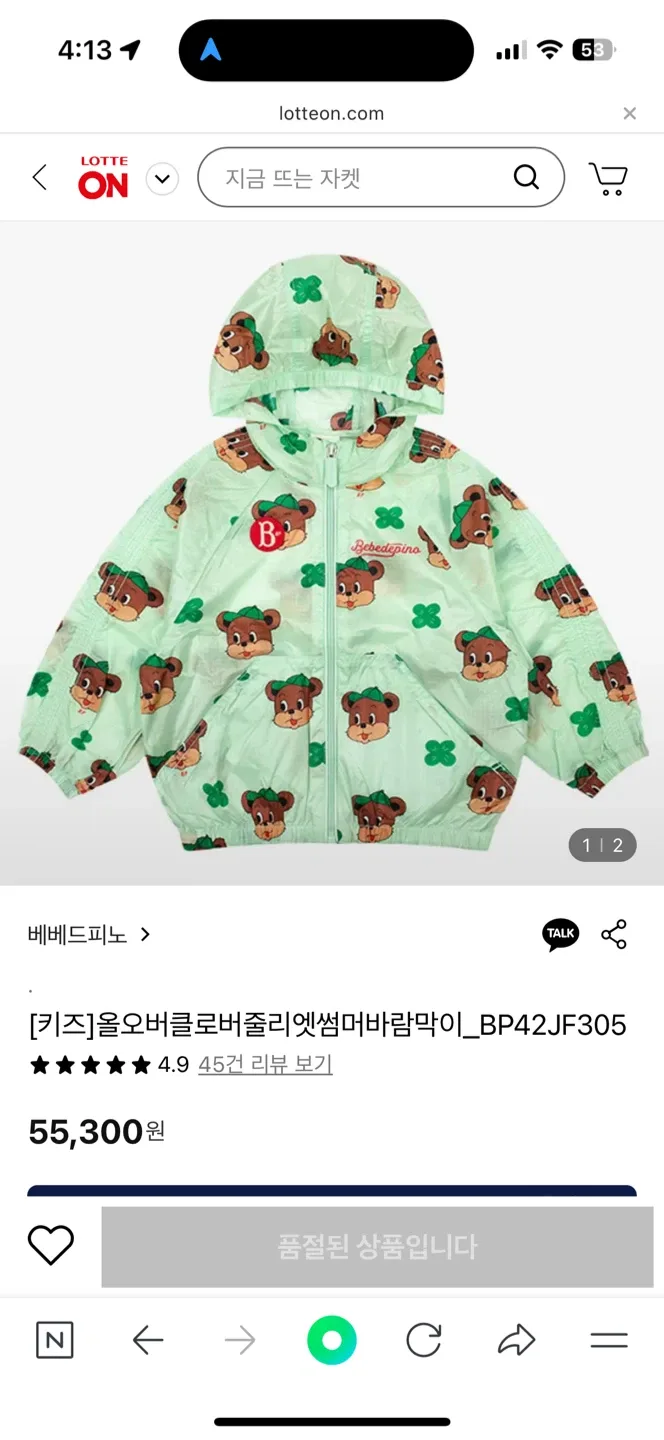Open KakaoTalk TALK inquiry icon
Viewport: 664px width, 1440px height.
click(561, 934)
